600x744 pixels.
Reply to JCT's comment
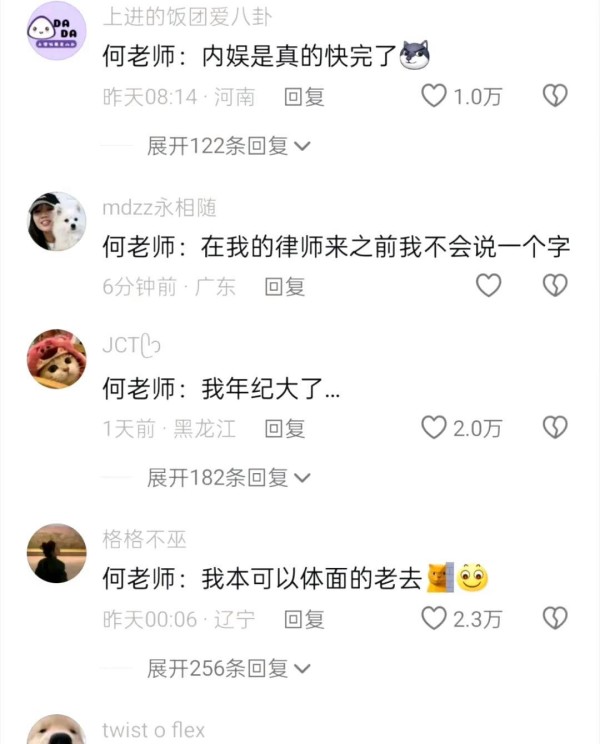(x=284, y=429)
